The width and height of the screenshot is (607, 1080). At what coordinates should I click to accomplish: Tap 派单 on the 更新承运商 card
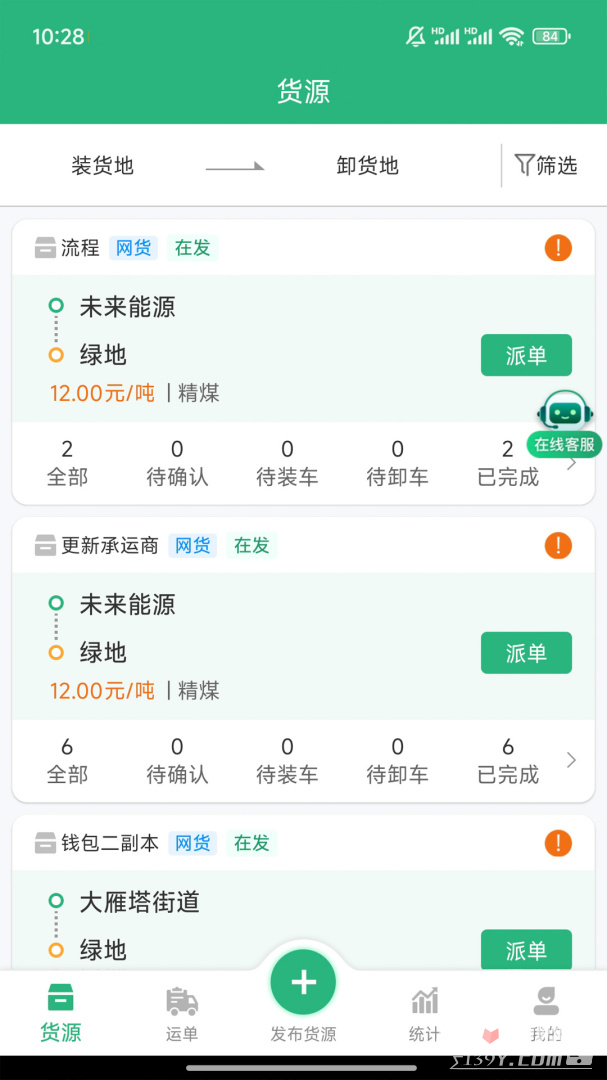tap(526, 653)
